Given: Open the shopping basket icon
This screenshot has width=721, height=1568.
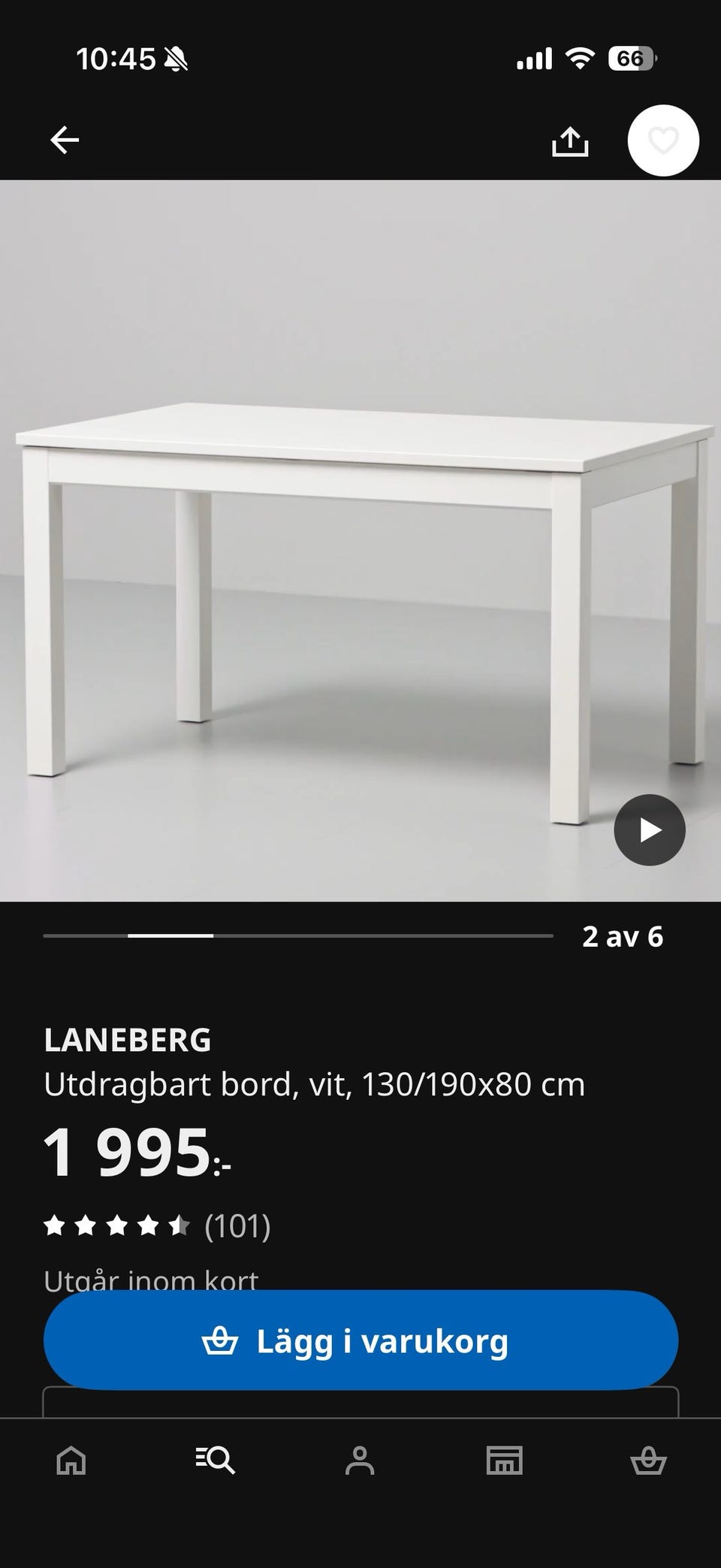Looking at the screenshot, I should 649,1461.
